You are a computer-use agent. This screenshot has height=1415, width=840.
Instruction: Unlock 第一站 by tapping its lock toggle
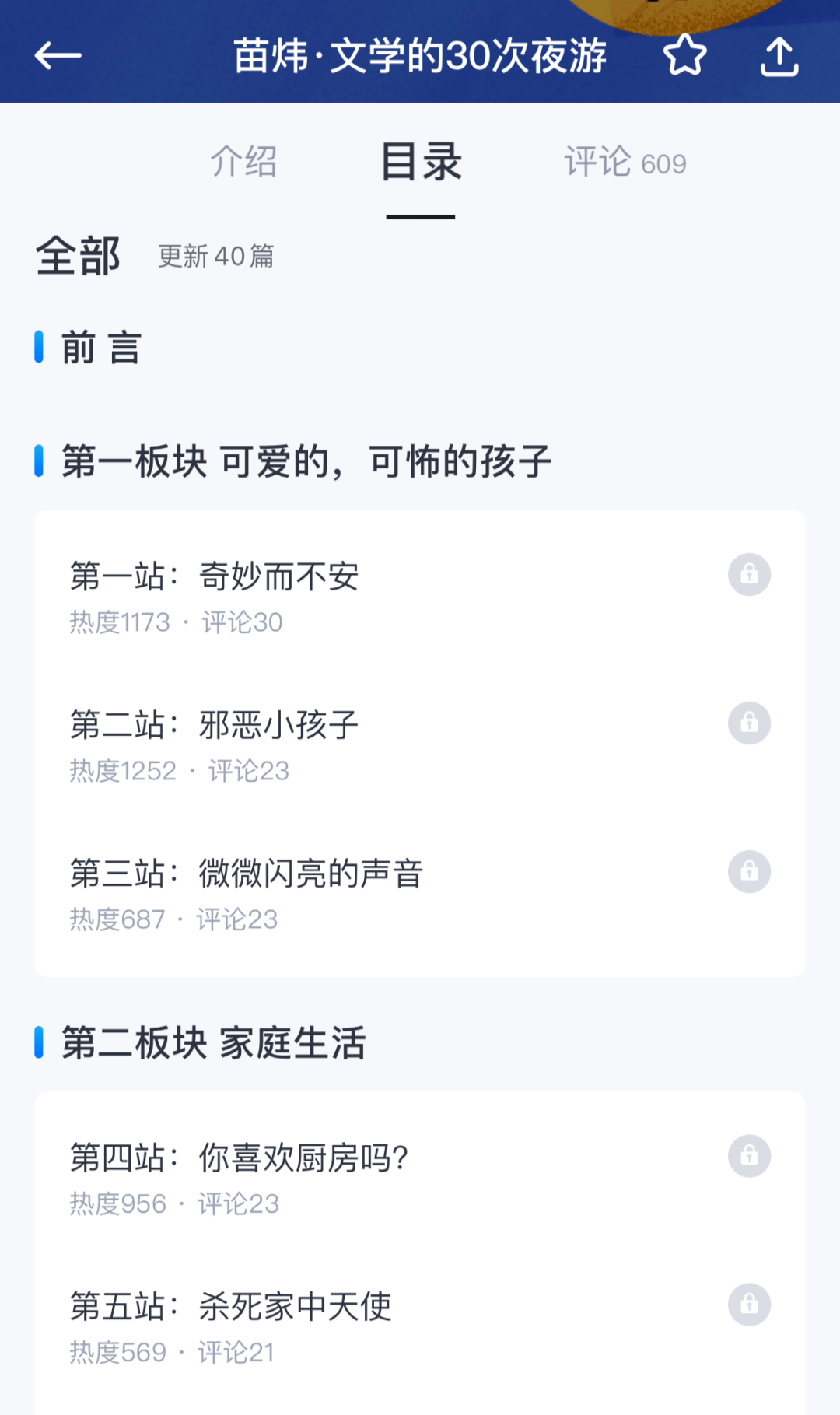pyautogui.click(x=749, y=574)
